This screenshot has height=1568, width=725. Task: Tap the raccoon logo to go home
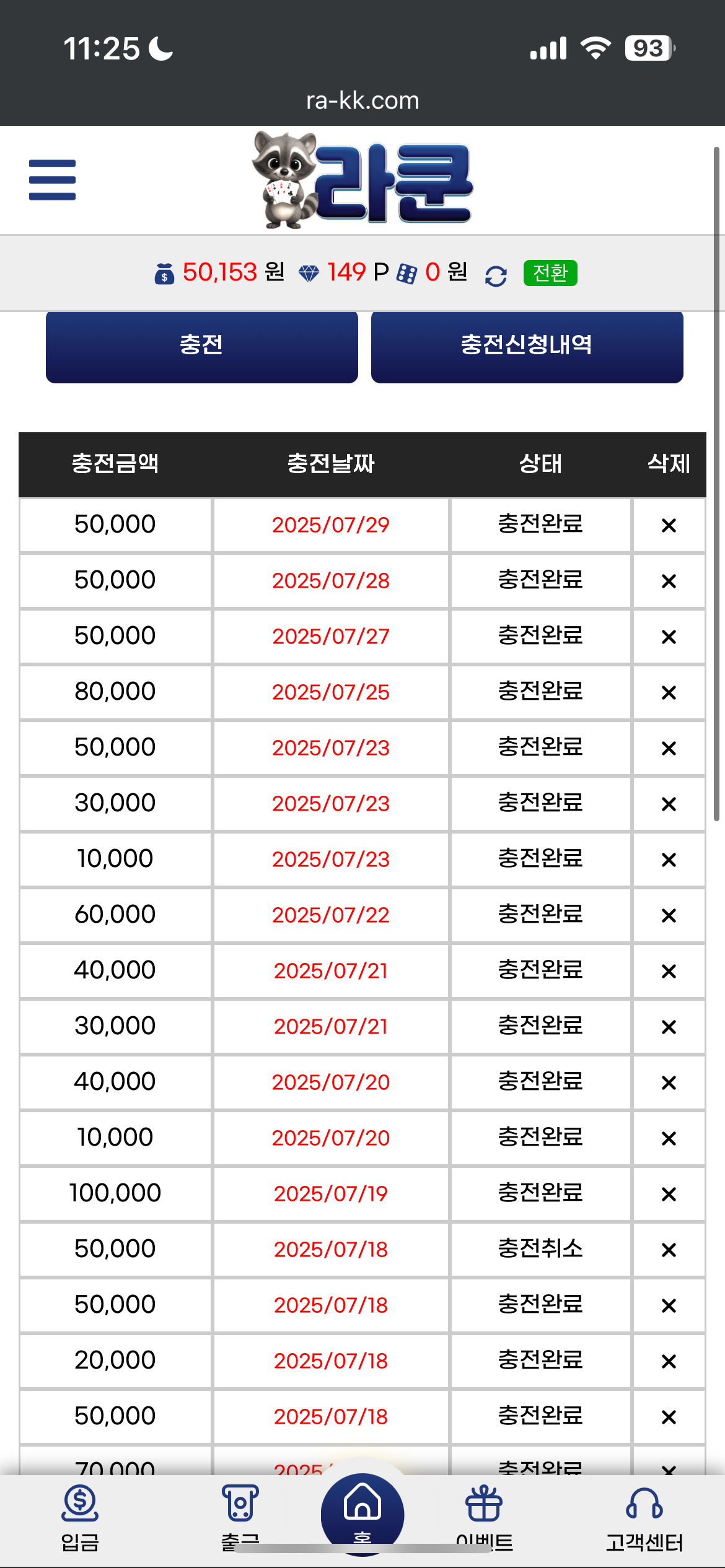362,180
